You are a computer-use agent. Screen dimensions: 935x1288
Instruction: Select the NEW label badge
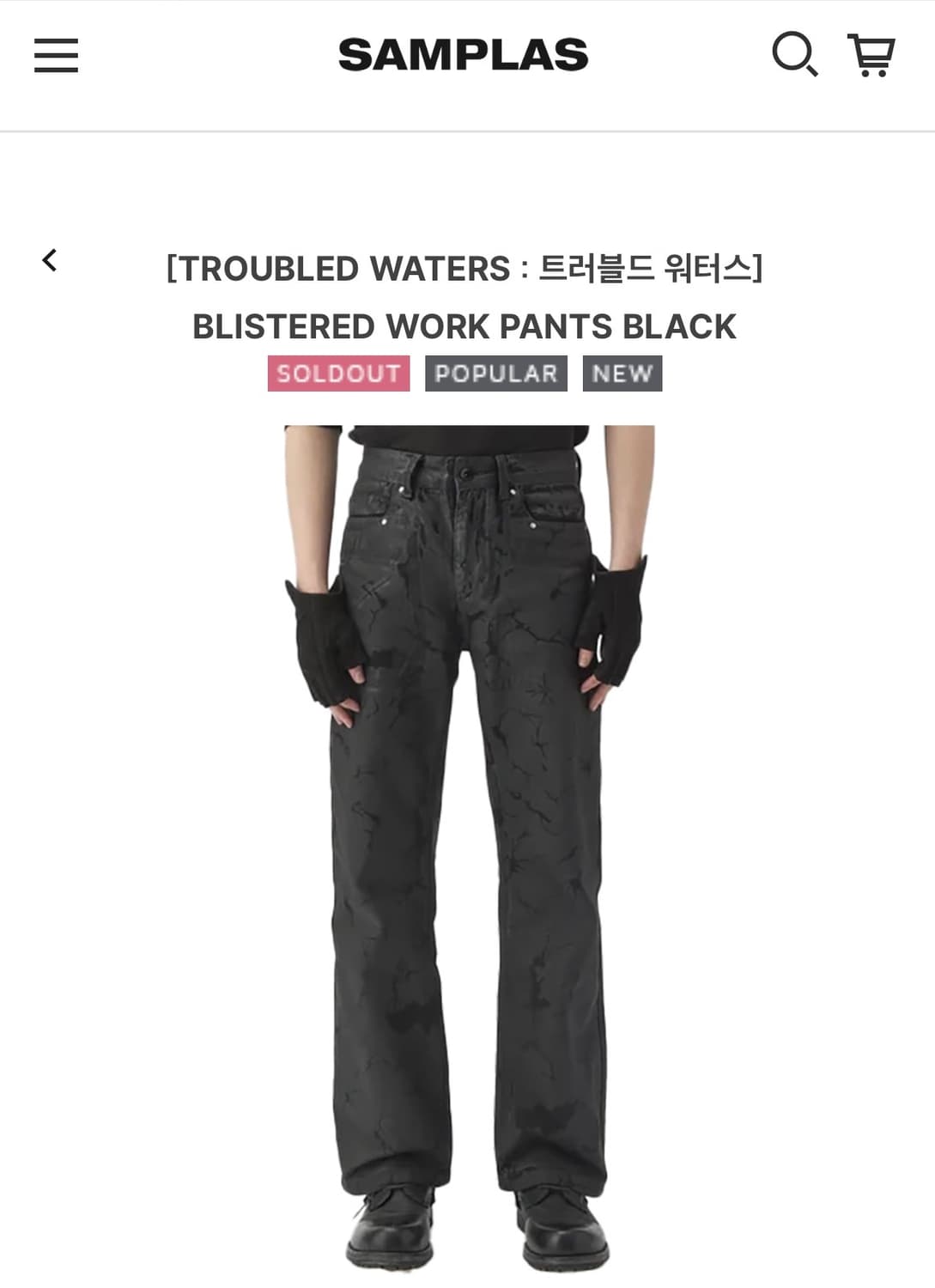click(622, 374)
